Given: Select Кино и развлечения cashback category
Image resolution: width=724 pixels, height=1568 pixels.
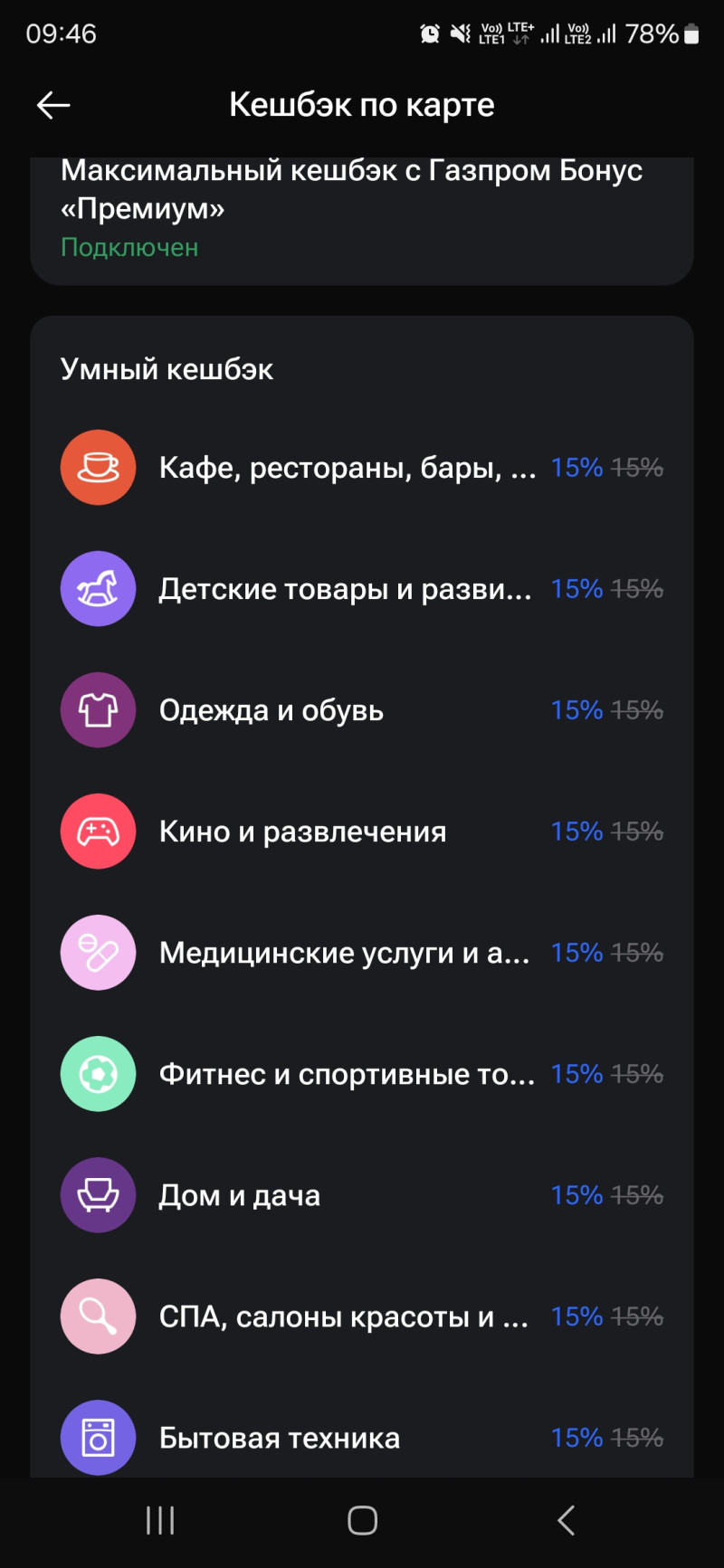Looking at the screenshot, I should [362, 832].
